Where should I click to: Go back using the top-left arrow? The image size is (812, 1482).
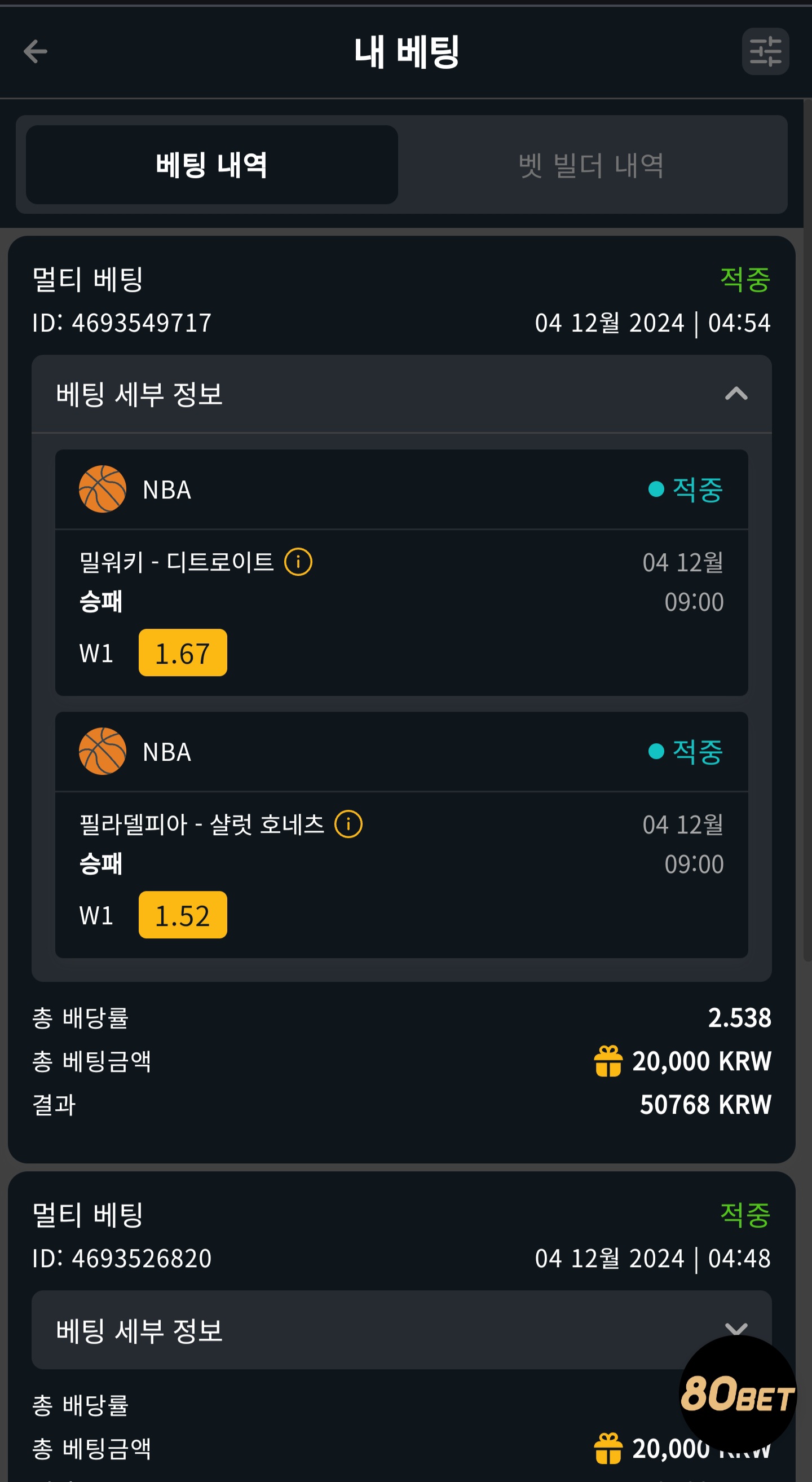pos(35,51)
